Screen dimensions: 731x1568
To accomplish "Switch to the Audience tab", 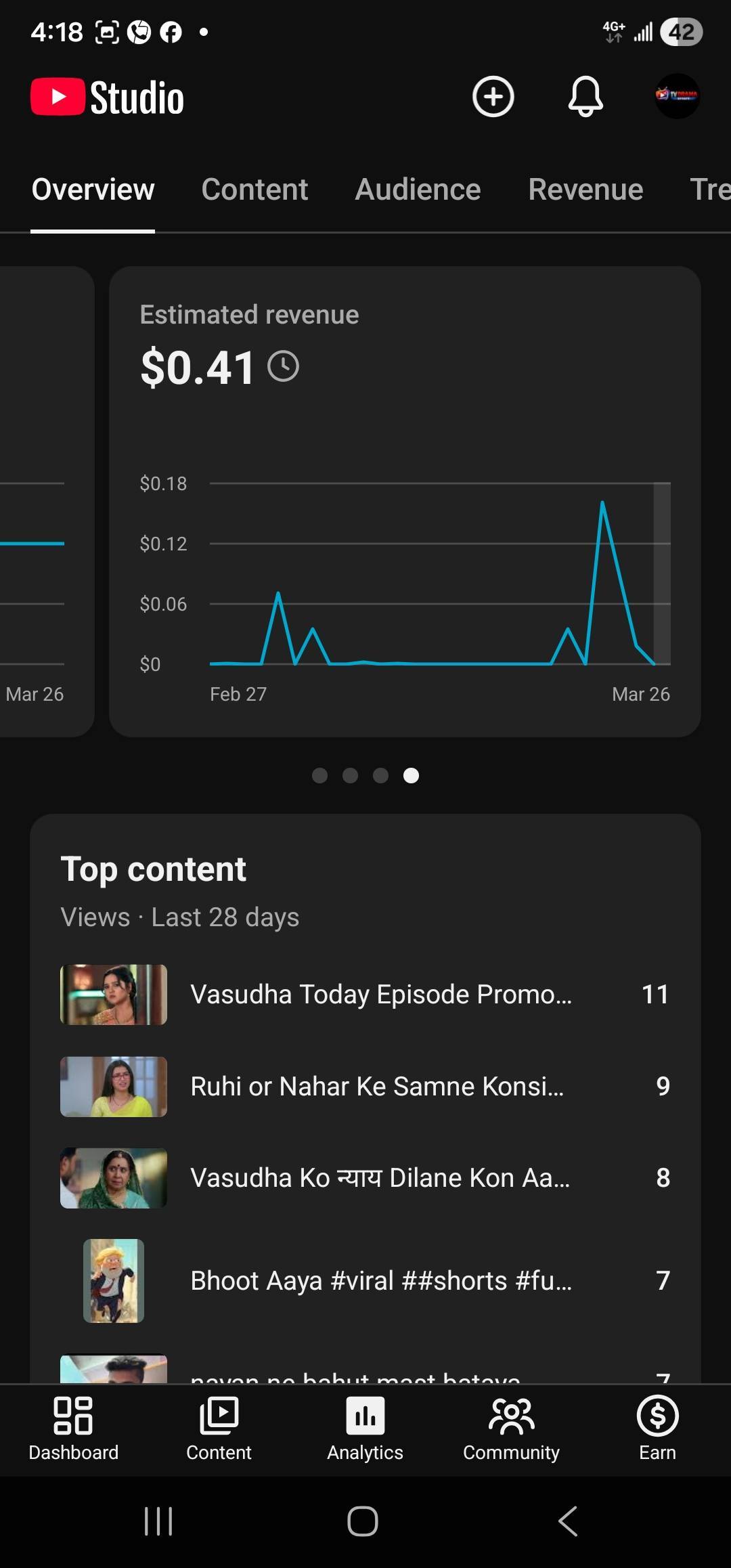I will 418,190.
